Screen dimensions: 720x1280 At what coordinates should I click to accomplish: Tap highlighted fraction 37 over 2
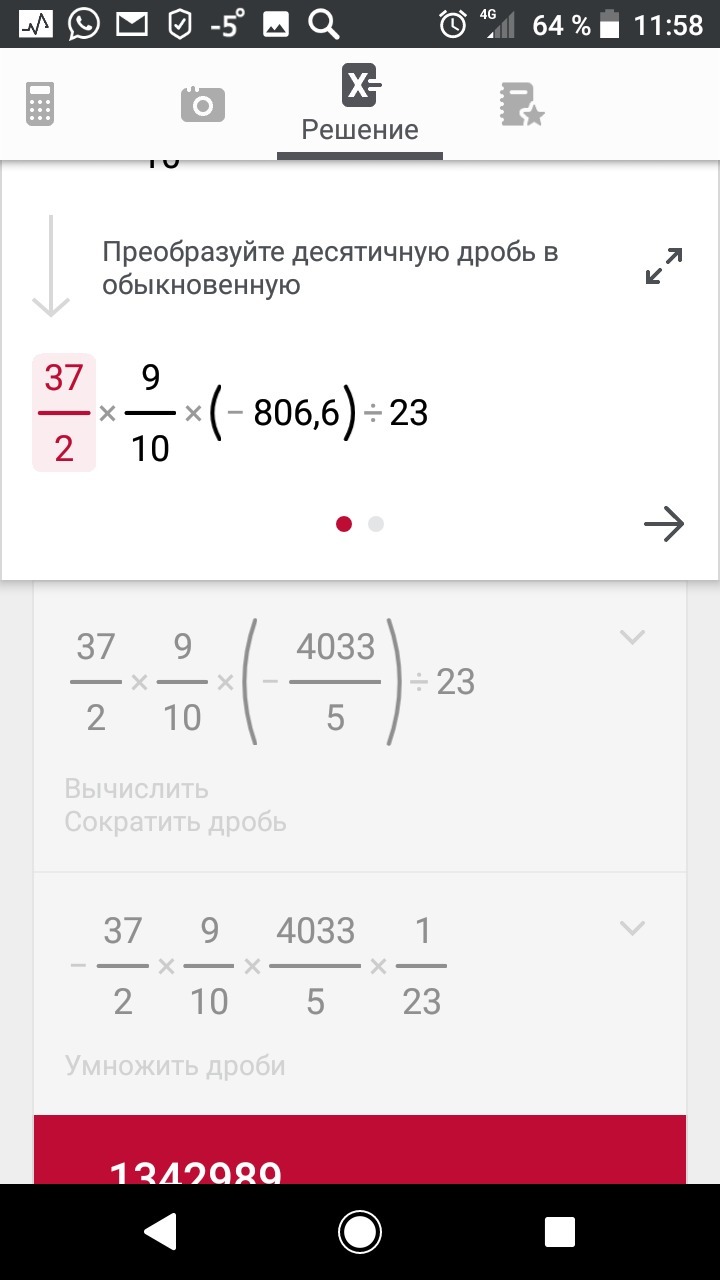click(x=64, y=412)
